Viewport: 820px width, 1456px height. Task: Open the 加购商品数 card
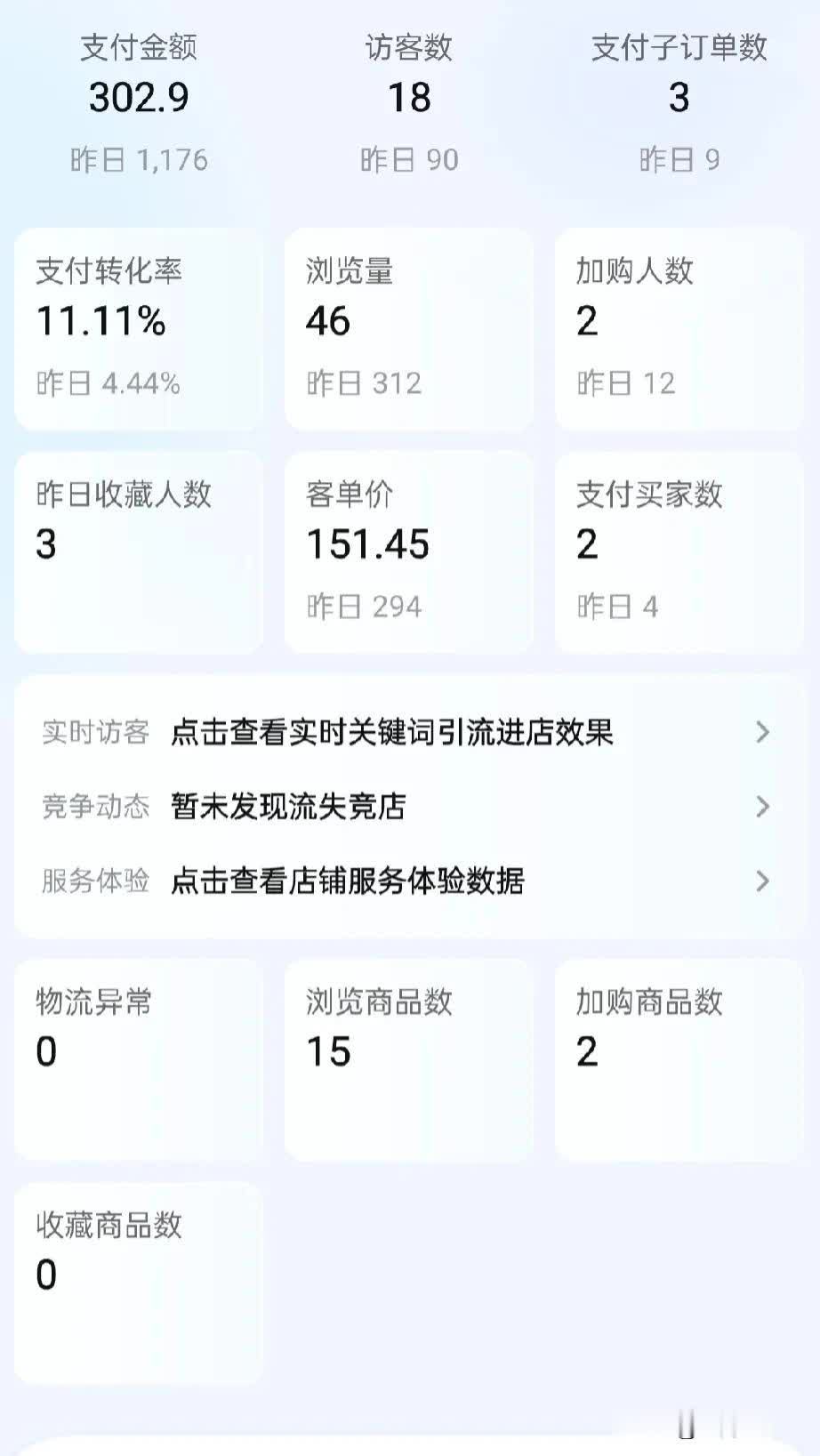pos(679,1059)
